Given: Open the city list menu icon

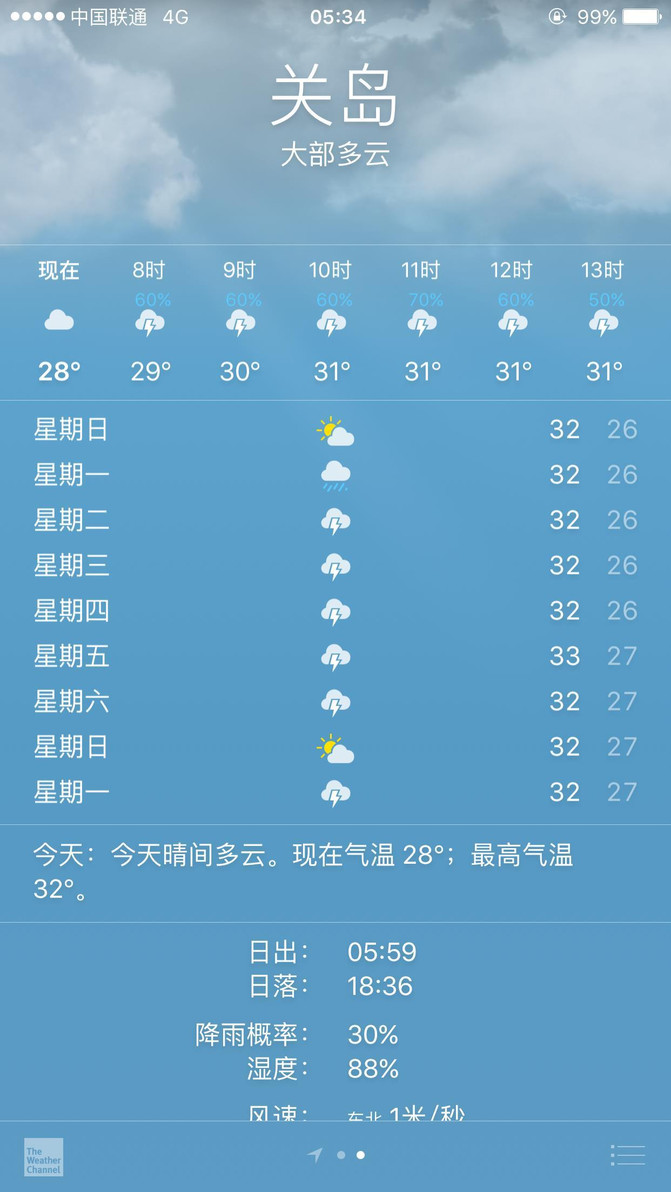Looking at the screenshot, I should click(628, 1155).
